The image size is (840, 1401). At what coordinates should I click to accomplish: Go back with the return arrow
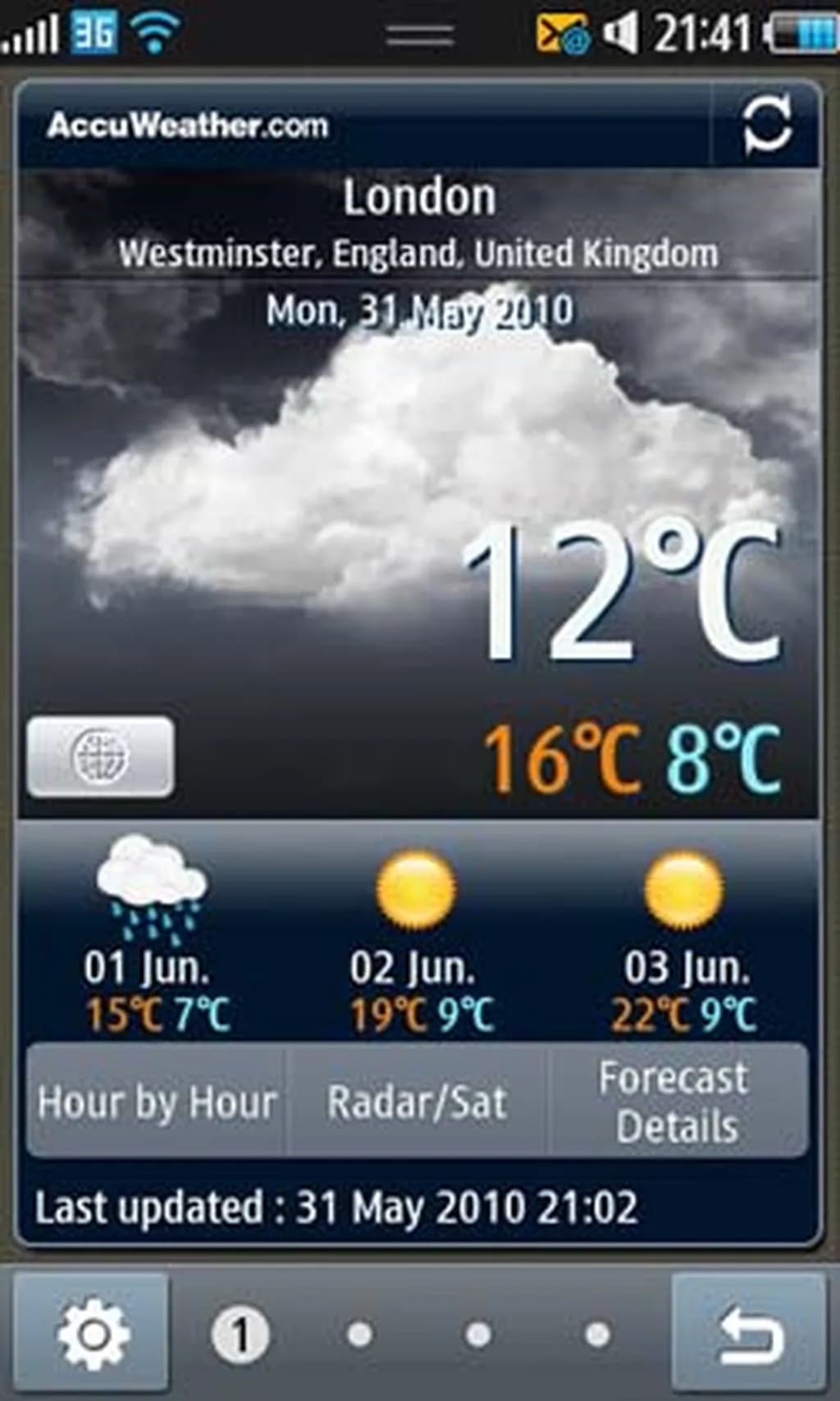tap(750, 1335)
